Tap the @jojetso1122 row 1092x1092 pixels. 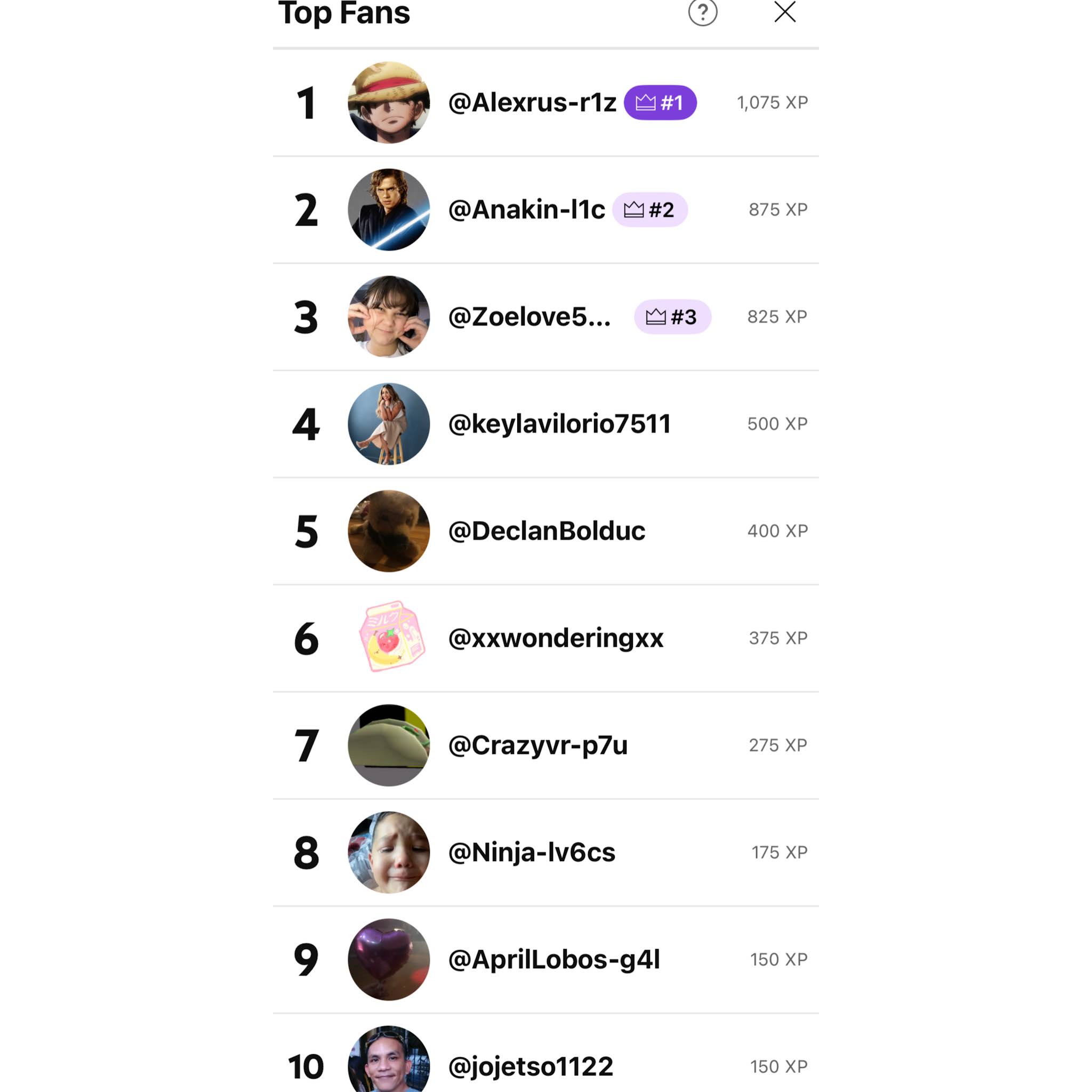530,1066
